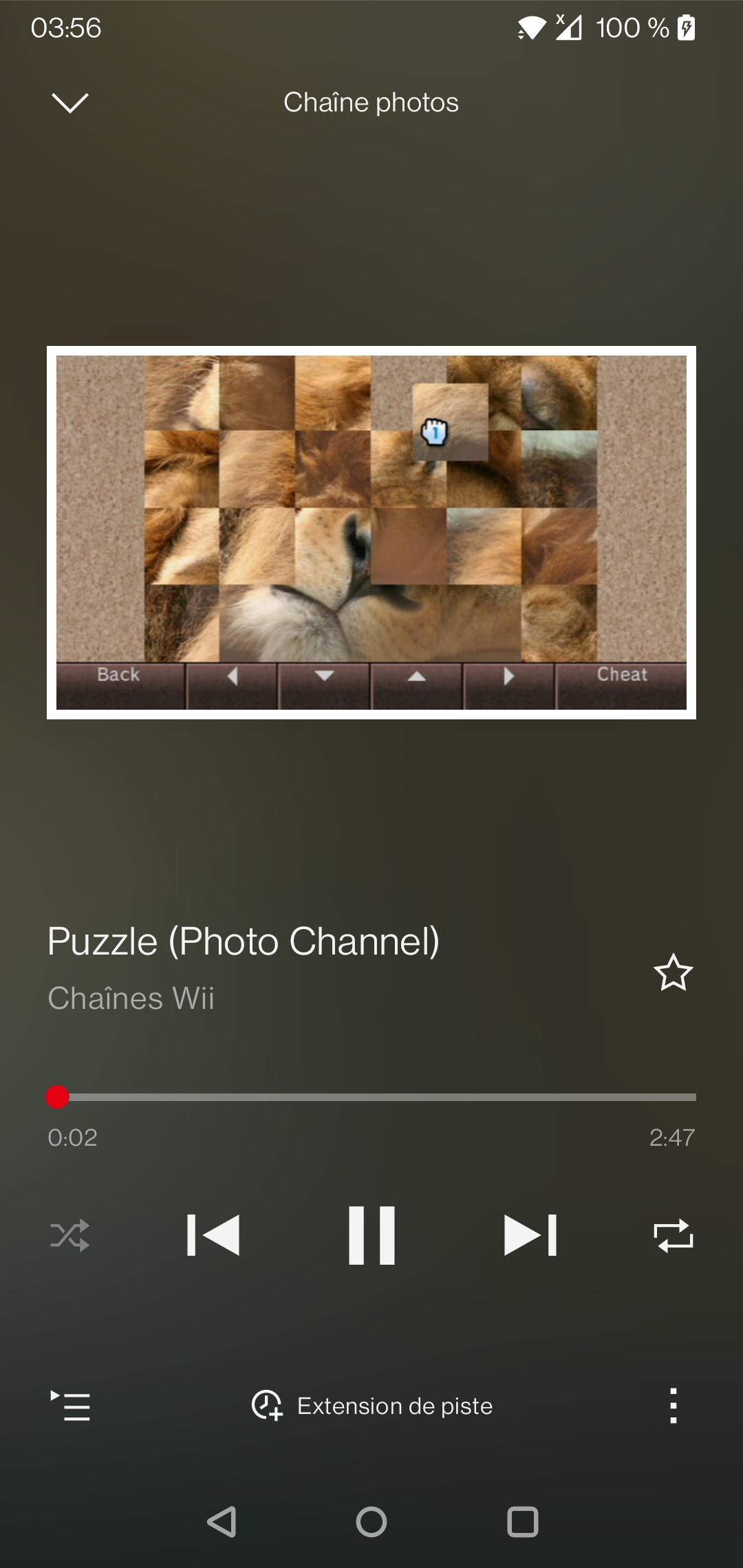Image resolution: width=743 pixels, height=1568 pixels.
Task: Collapse the player with the down chevron
Action: tap(70, 102)
